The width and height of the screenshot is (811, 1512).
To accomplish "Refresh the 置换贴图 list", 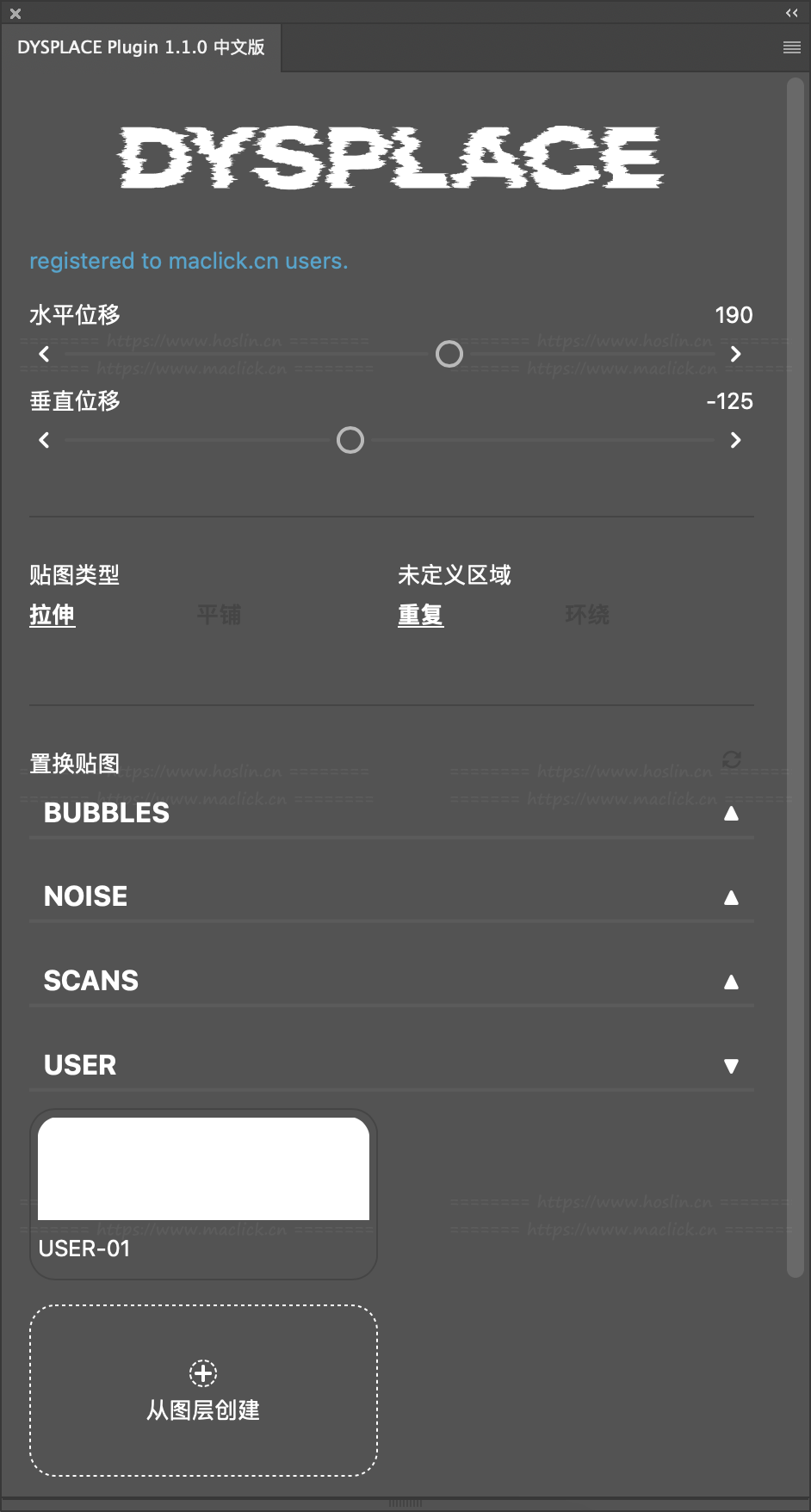I will click(x=732, y=759).
